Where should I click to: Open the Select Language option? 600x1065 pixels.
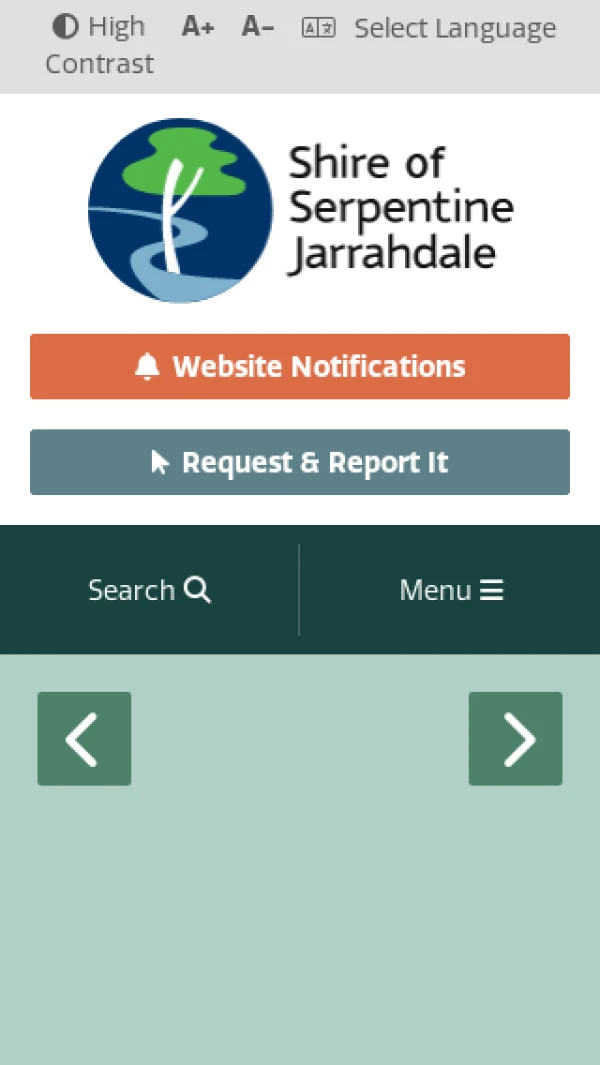point(430,29)
